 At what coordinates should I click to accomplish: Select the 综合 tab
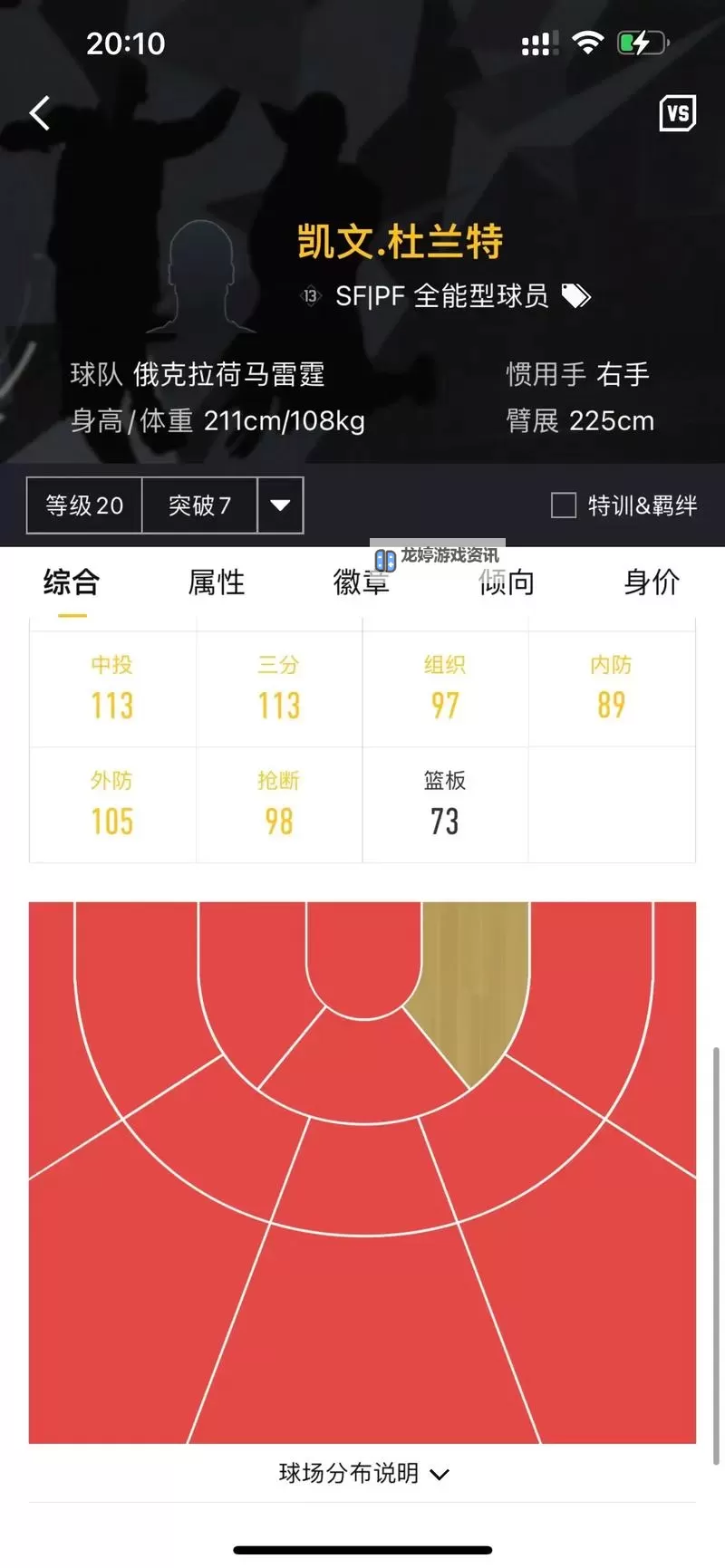tap(72, 582)
